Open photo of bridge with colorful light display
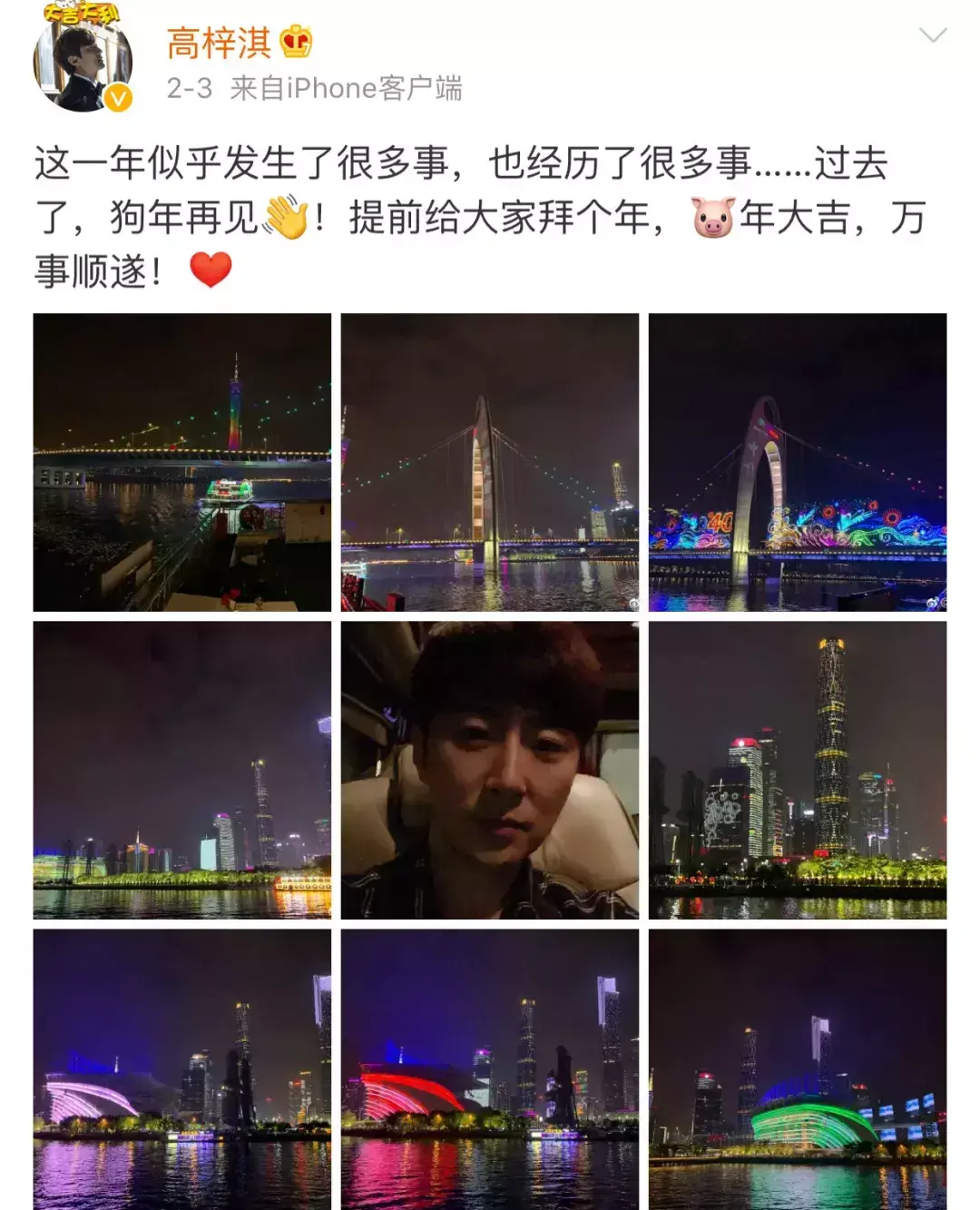This screenshot has width=980, height=1210. [x=797, y=462]
